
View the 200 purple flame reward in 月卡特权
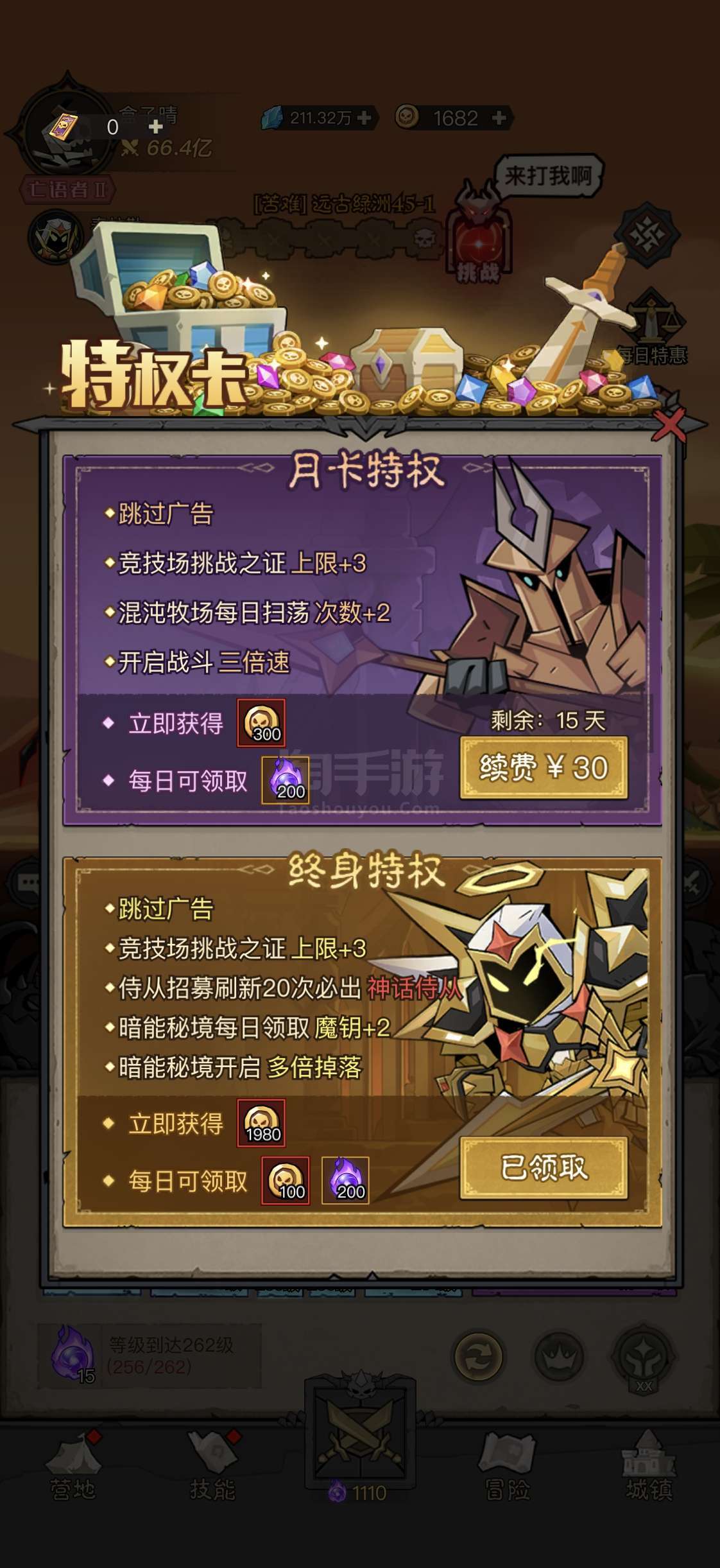[285, 780]
